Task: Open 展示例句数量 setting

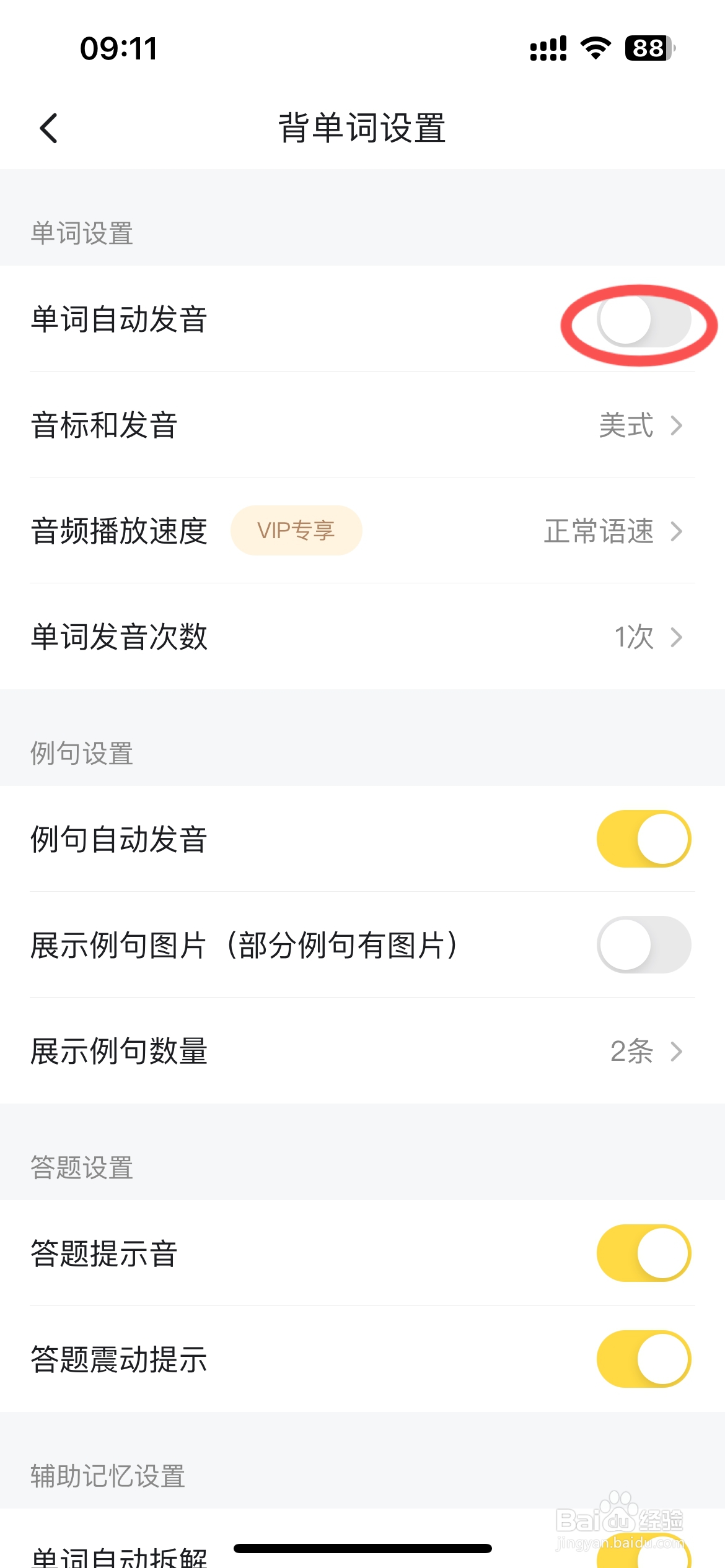Action: (362, 1051)
